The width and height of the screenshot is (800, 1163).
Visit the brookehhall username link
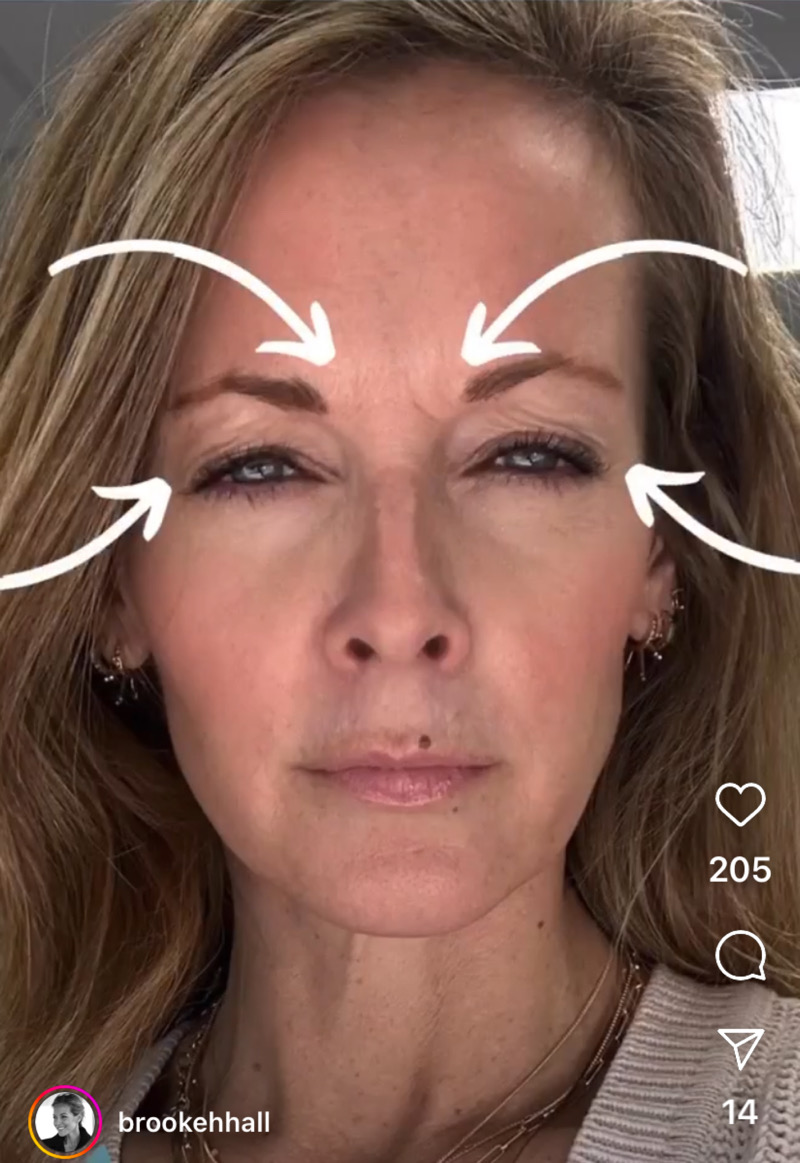[x=194, y=1123]
